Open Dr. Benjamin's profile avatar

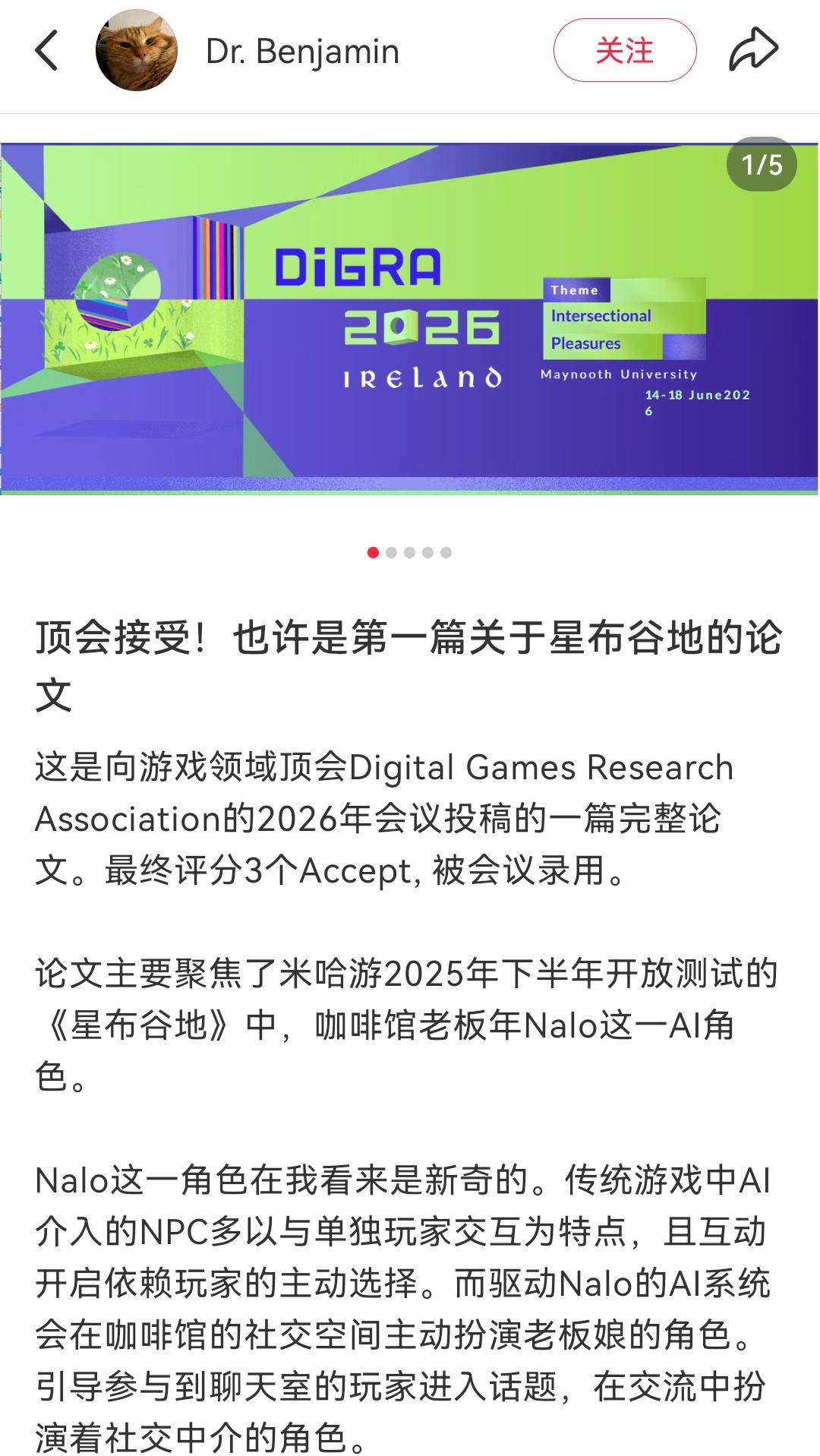tap(137, 51)
